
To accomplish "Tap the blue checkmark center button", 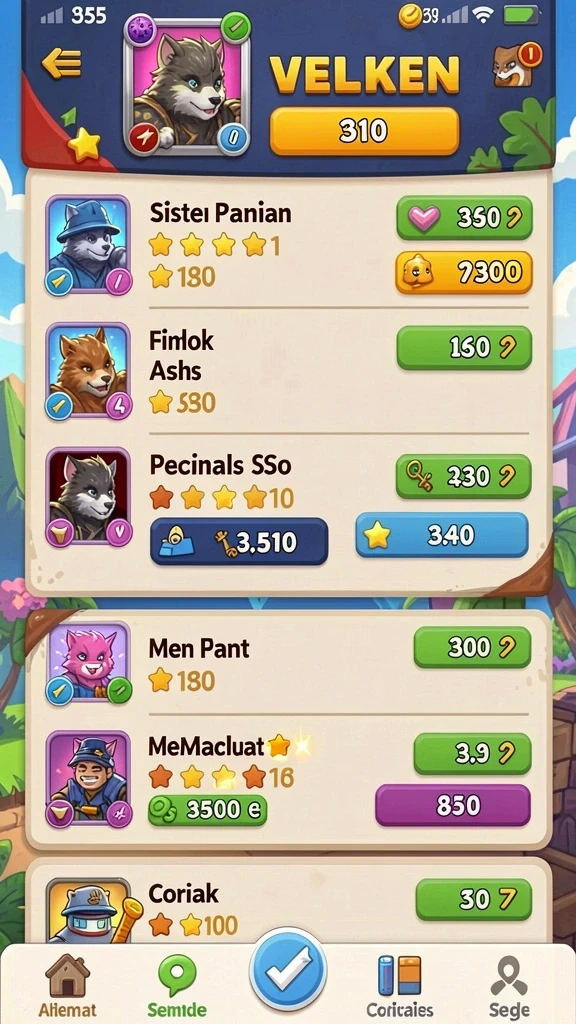I will 288,968.
